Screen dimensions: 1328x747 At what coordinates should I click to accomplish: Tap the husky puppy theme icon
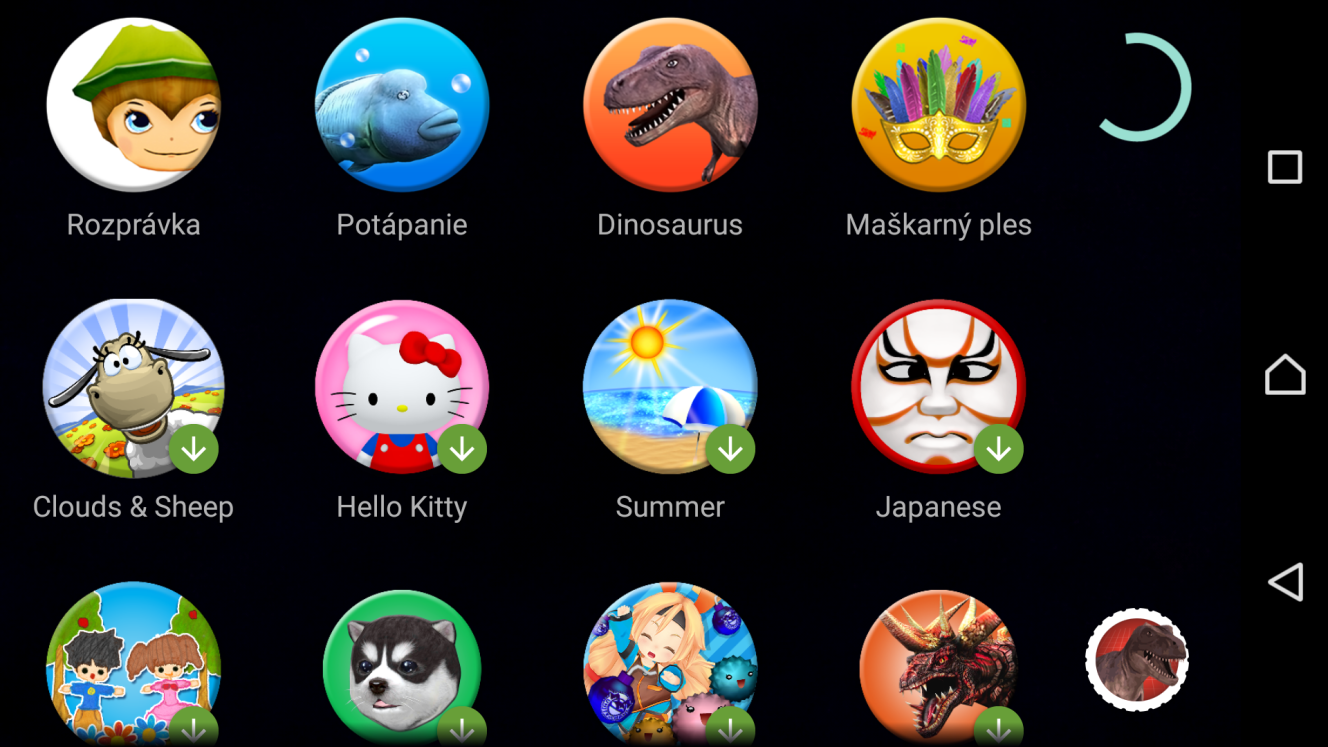[x=401, y=665]
